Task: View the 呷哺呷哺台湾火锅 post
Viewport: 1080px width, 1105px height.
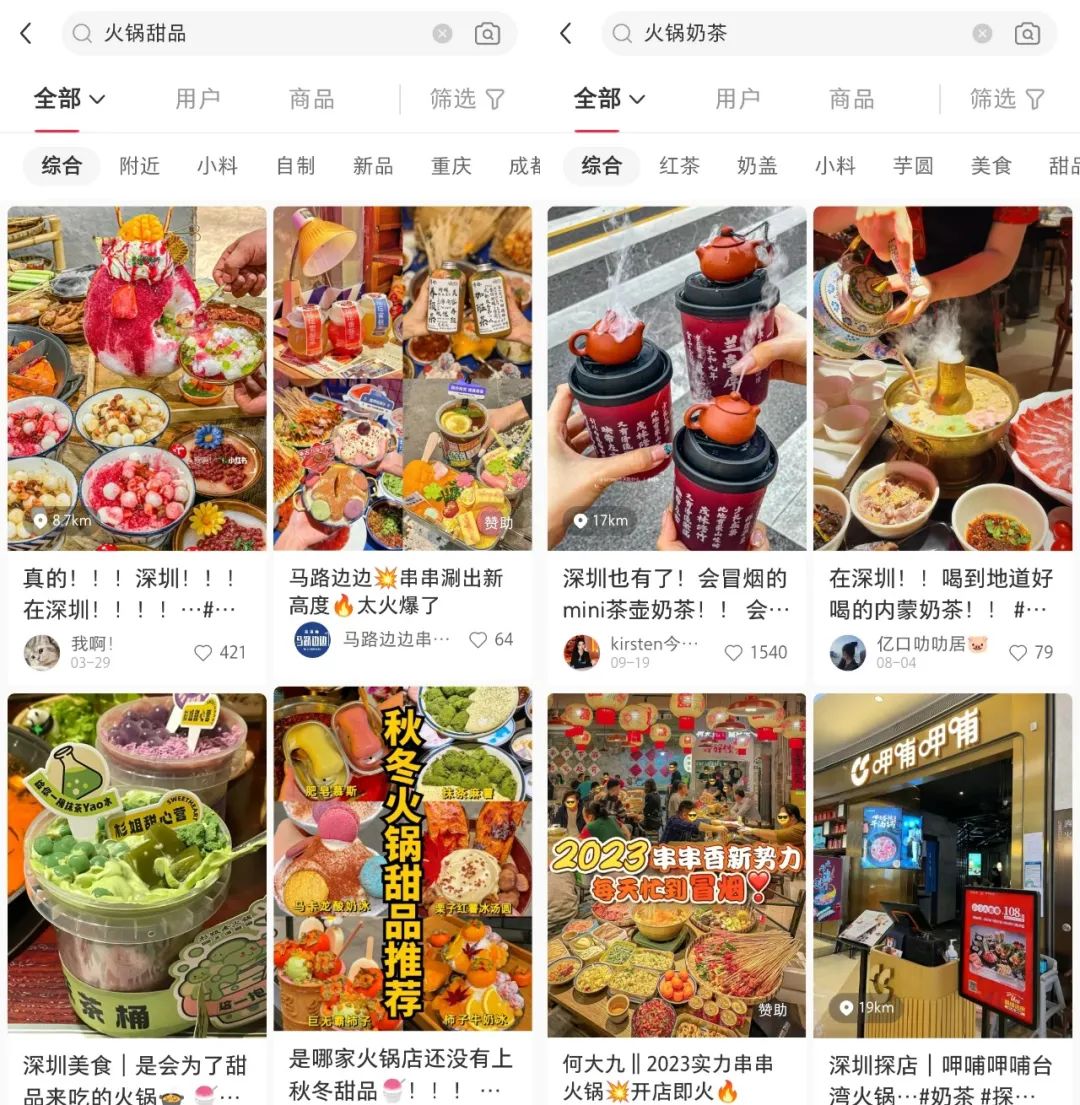Action: coord(942,860)
